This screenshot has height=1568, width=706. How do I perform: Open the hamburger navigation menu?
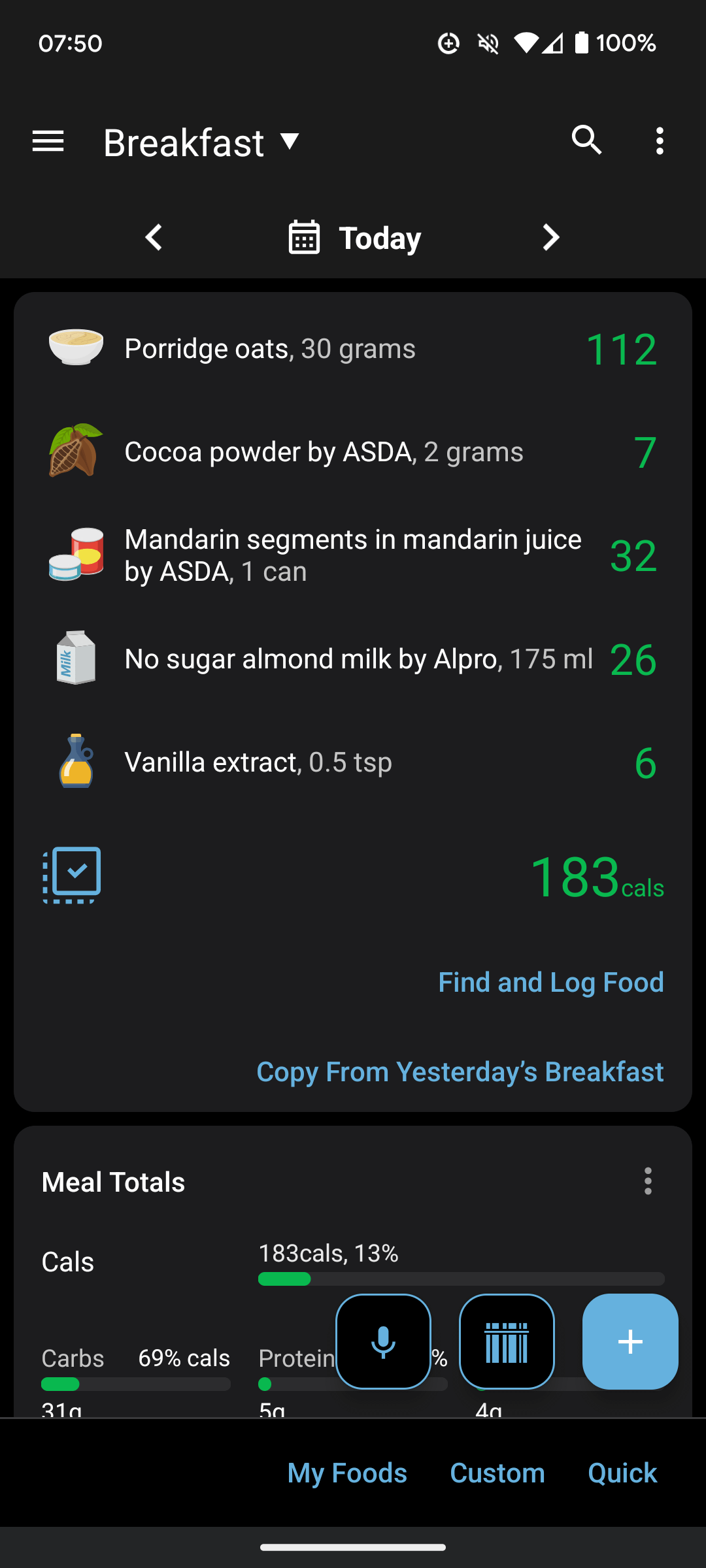[x=48, y=141]
